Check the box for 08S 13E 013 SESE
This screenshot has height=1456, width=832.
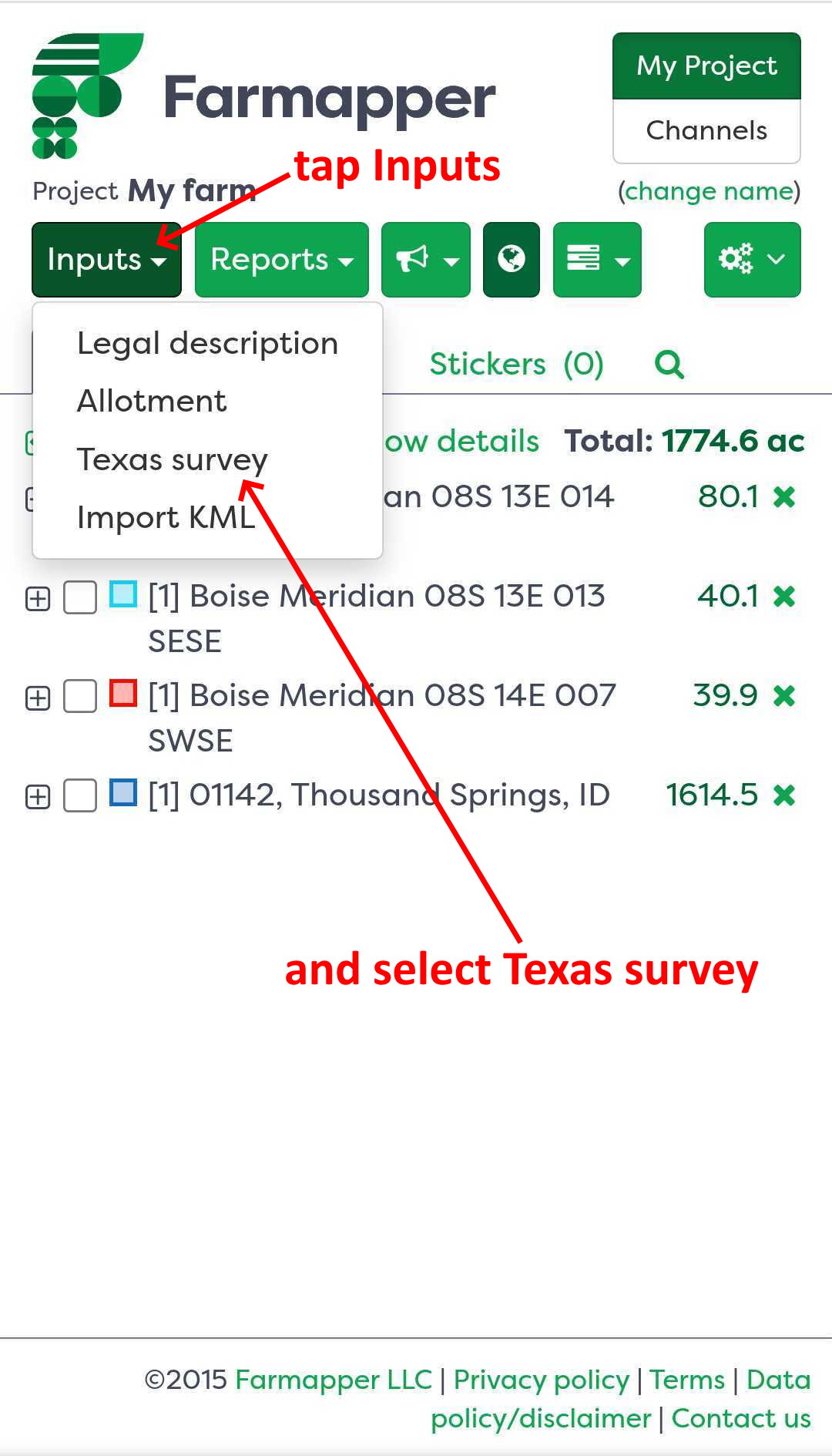click(x=80, y=597)
